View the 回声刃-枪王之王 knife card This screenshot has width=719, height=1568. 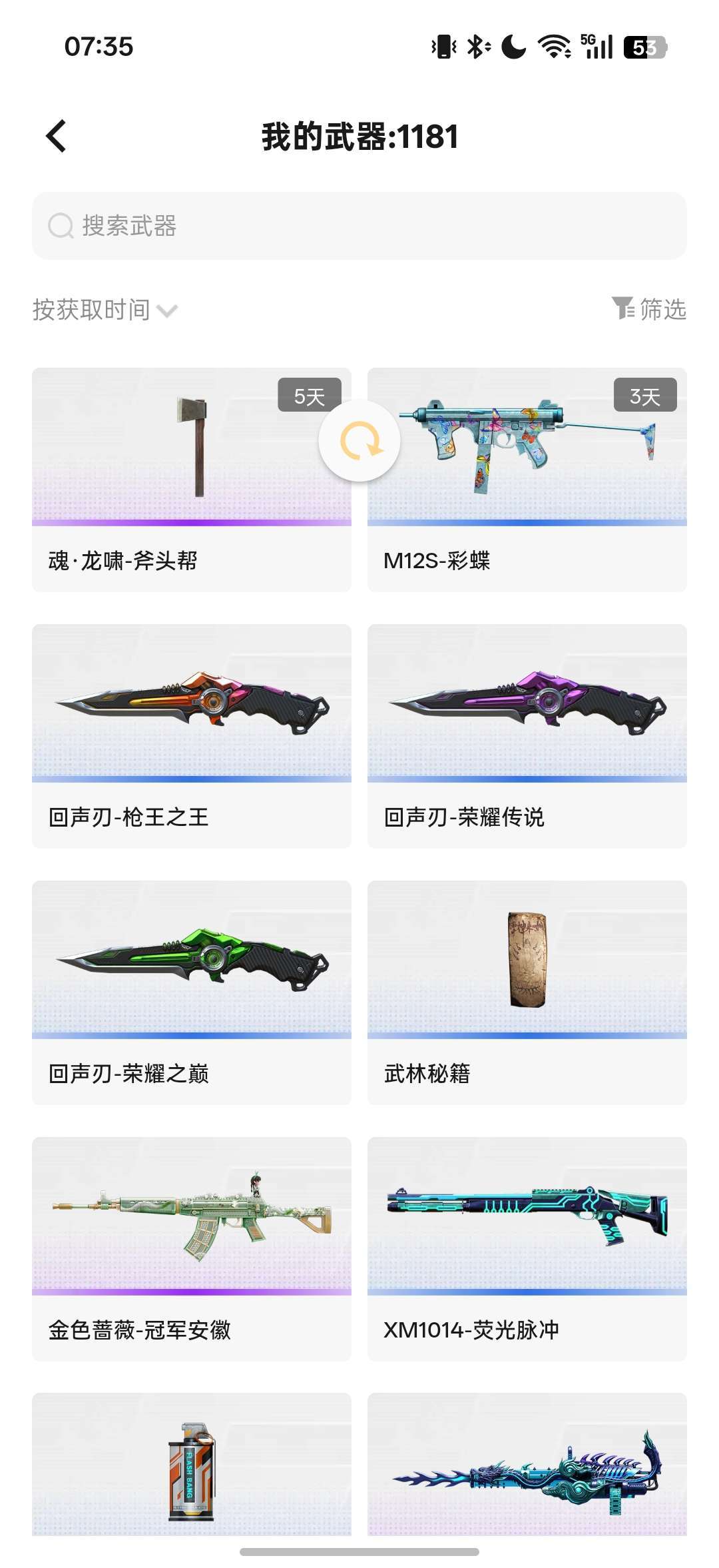191,735
